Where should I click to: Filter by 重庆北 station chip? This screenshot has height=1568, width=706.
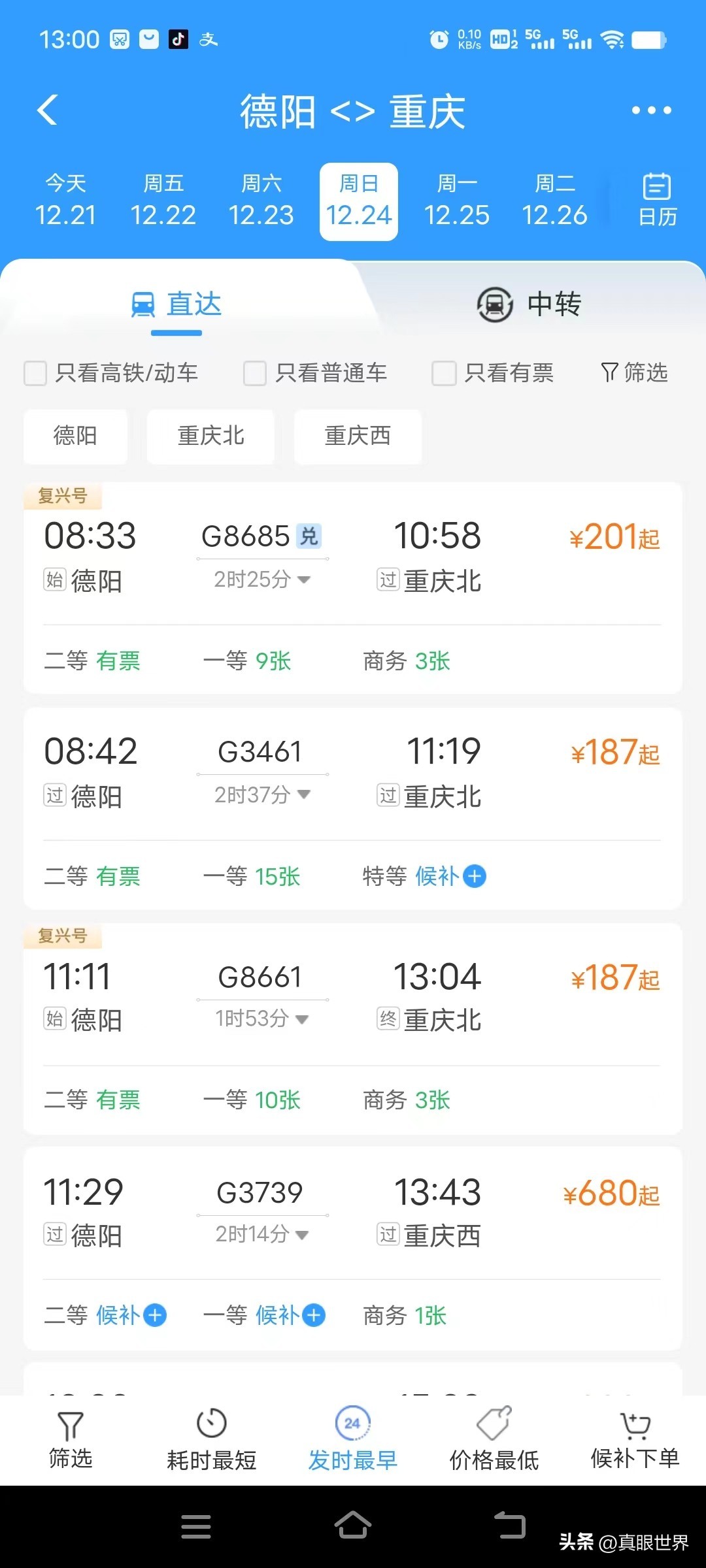(x=210, y=436)
